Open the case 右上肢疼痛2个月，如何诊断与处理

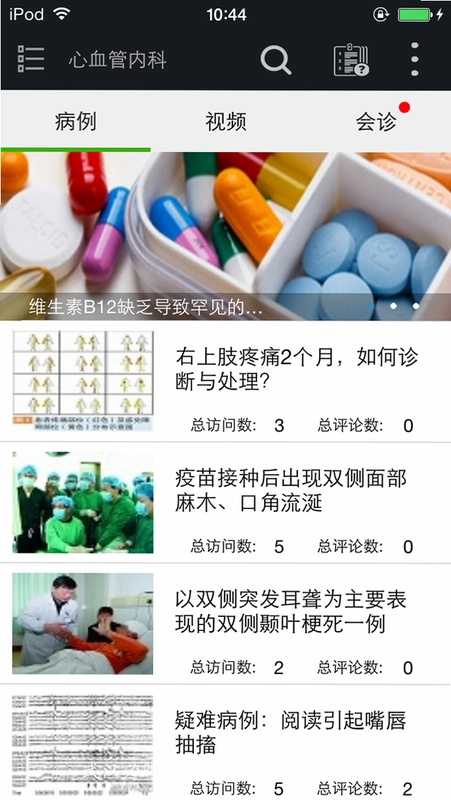(x=226, y=381)
